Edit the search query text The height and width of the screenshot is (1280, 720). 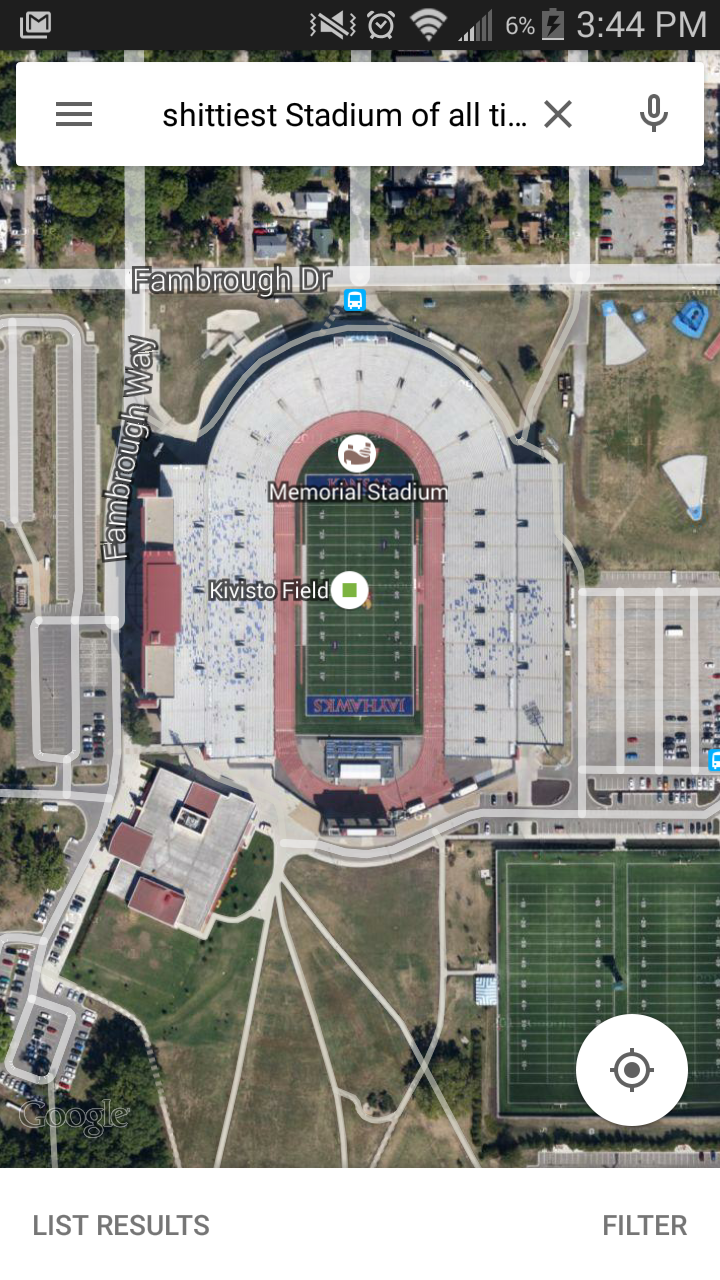click(x=343, y=115)
